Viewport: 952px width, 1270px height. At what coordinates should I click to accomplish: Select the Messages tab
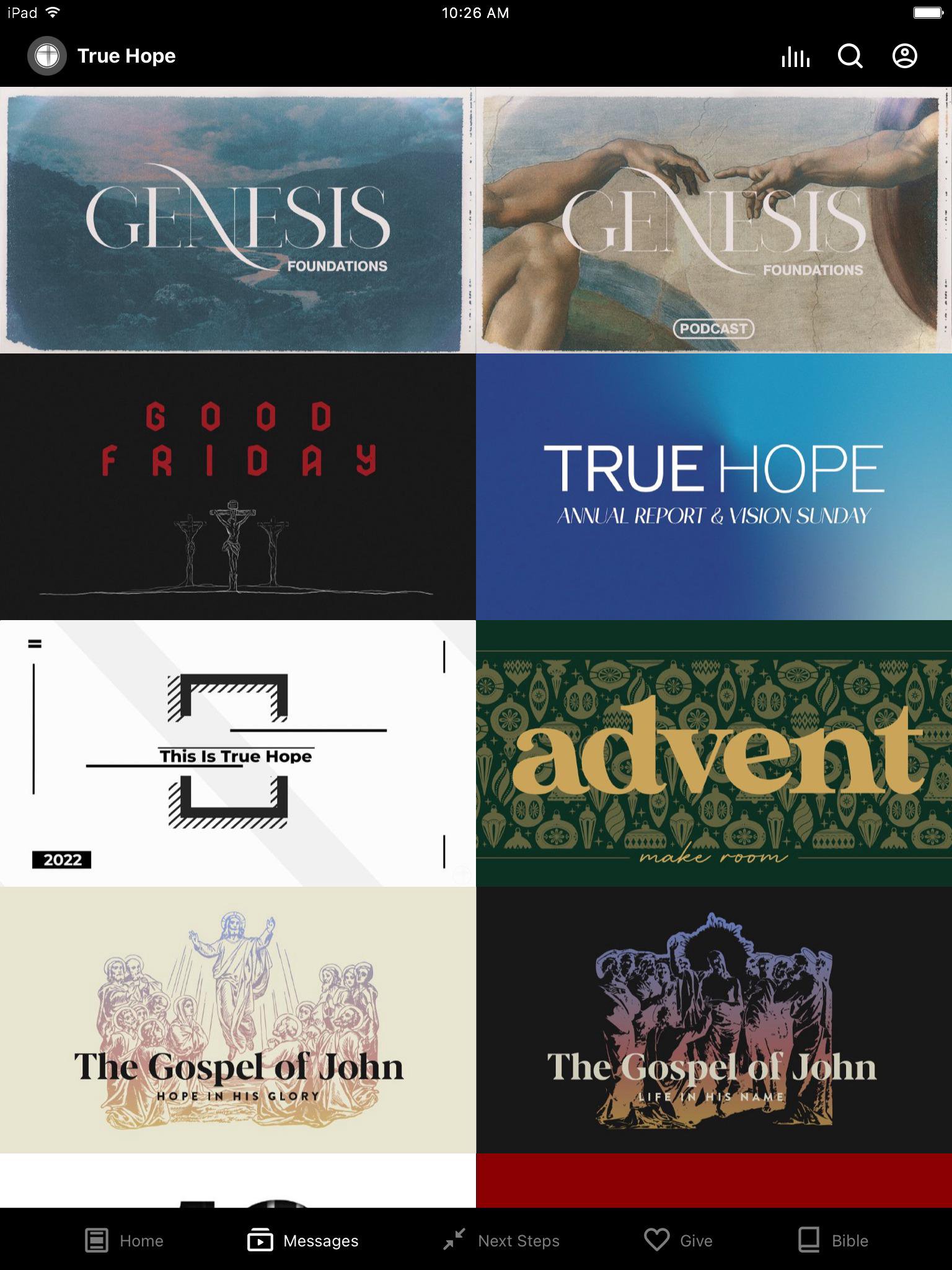(x=303, y=1240)
